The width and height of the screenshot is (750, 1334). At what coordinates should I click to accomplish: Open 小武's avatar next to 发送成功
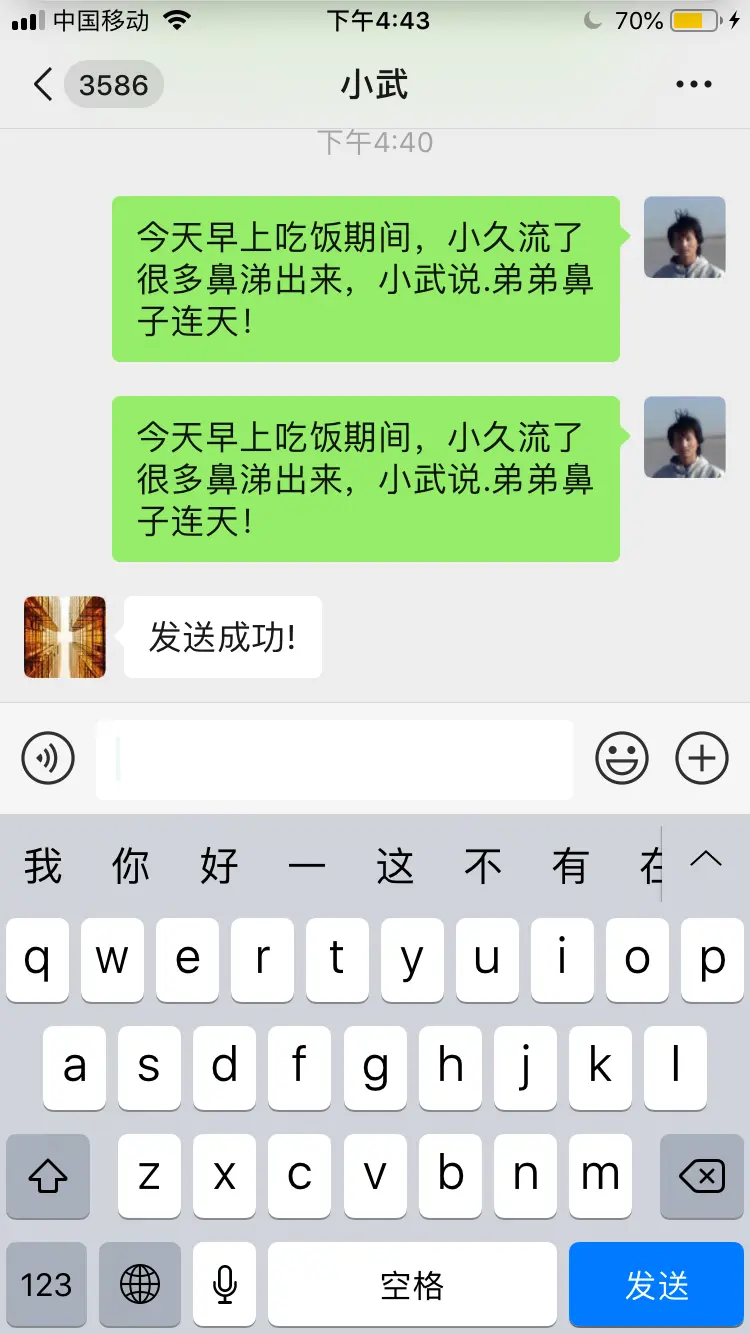(65, 637)
